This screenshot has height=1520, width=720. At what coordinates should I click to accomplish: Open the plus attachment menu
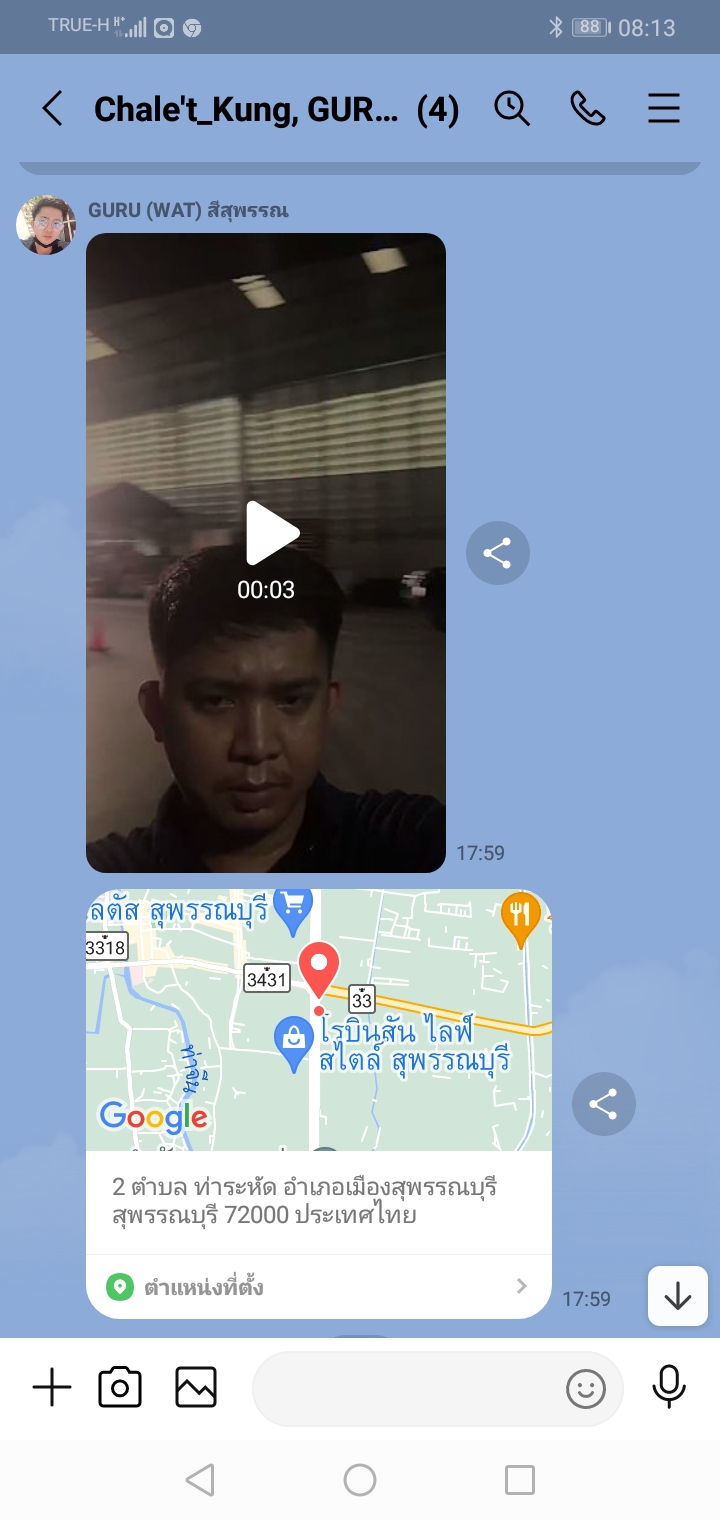52,1388
